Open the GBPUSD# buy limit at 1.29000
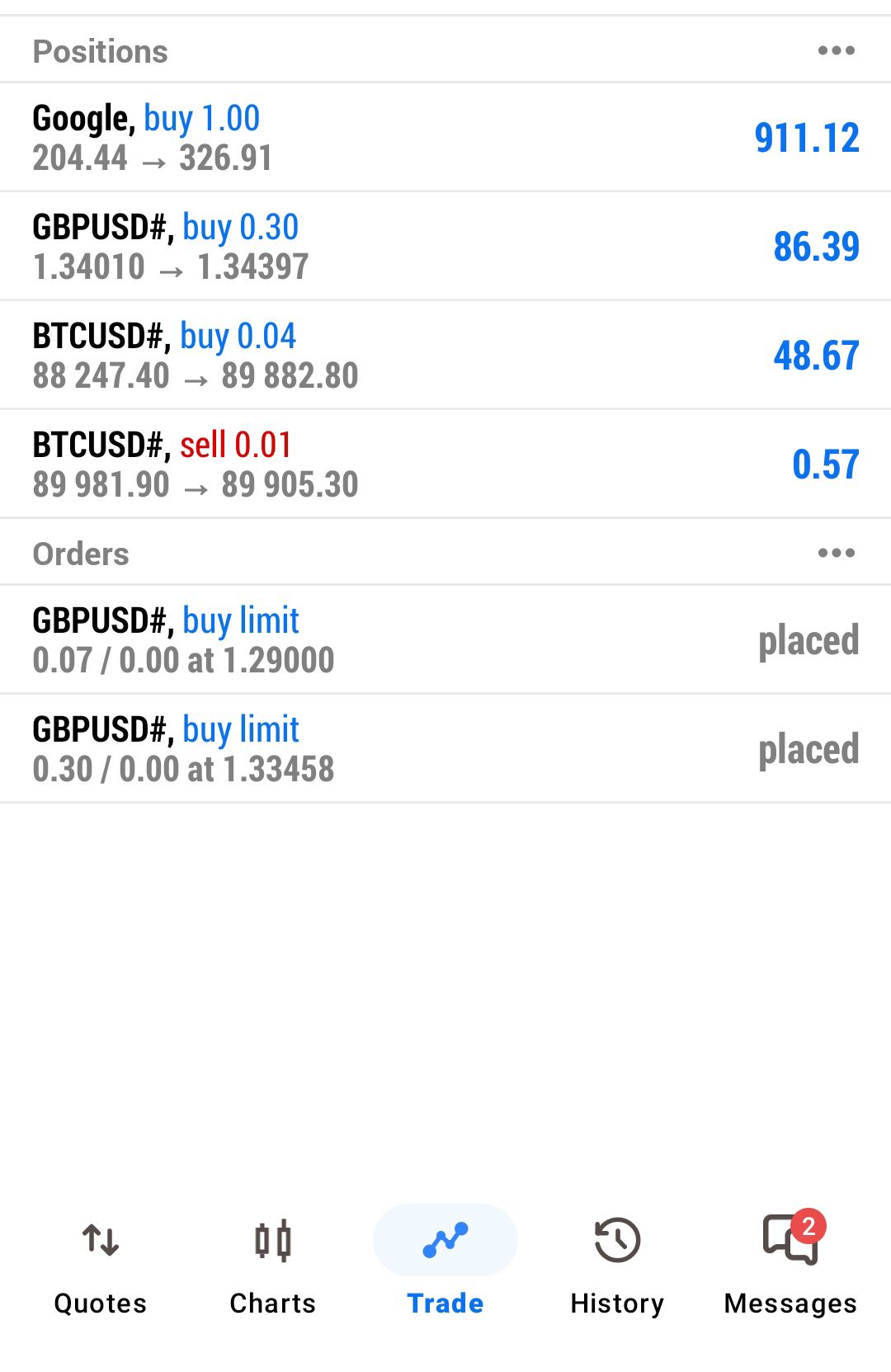The image size is (891, 1372). pos(445,640)
